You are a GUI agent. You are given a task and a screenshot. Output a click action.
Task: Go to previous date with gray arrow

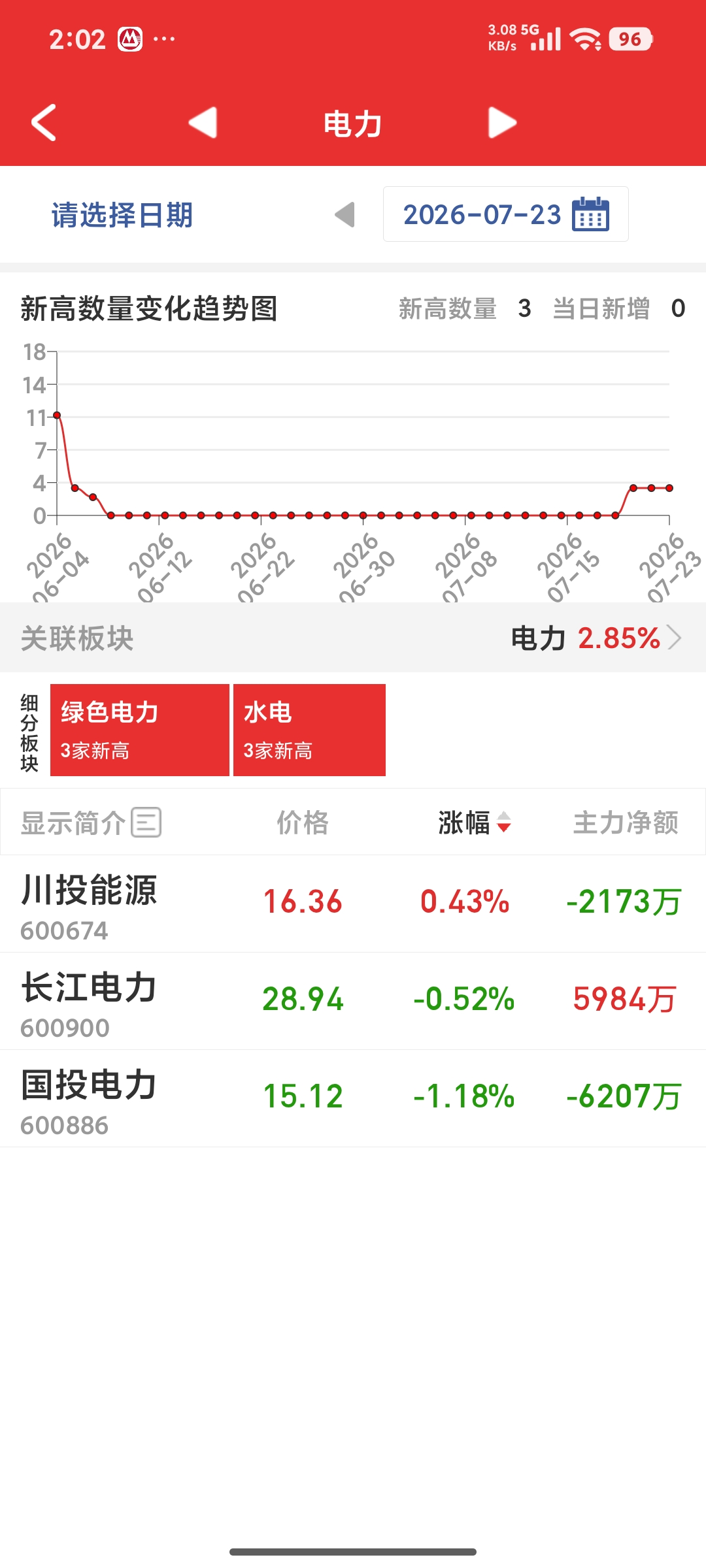click(345, 214)
